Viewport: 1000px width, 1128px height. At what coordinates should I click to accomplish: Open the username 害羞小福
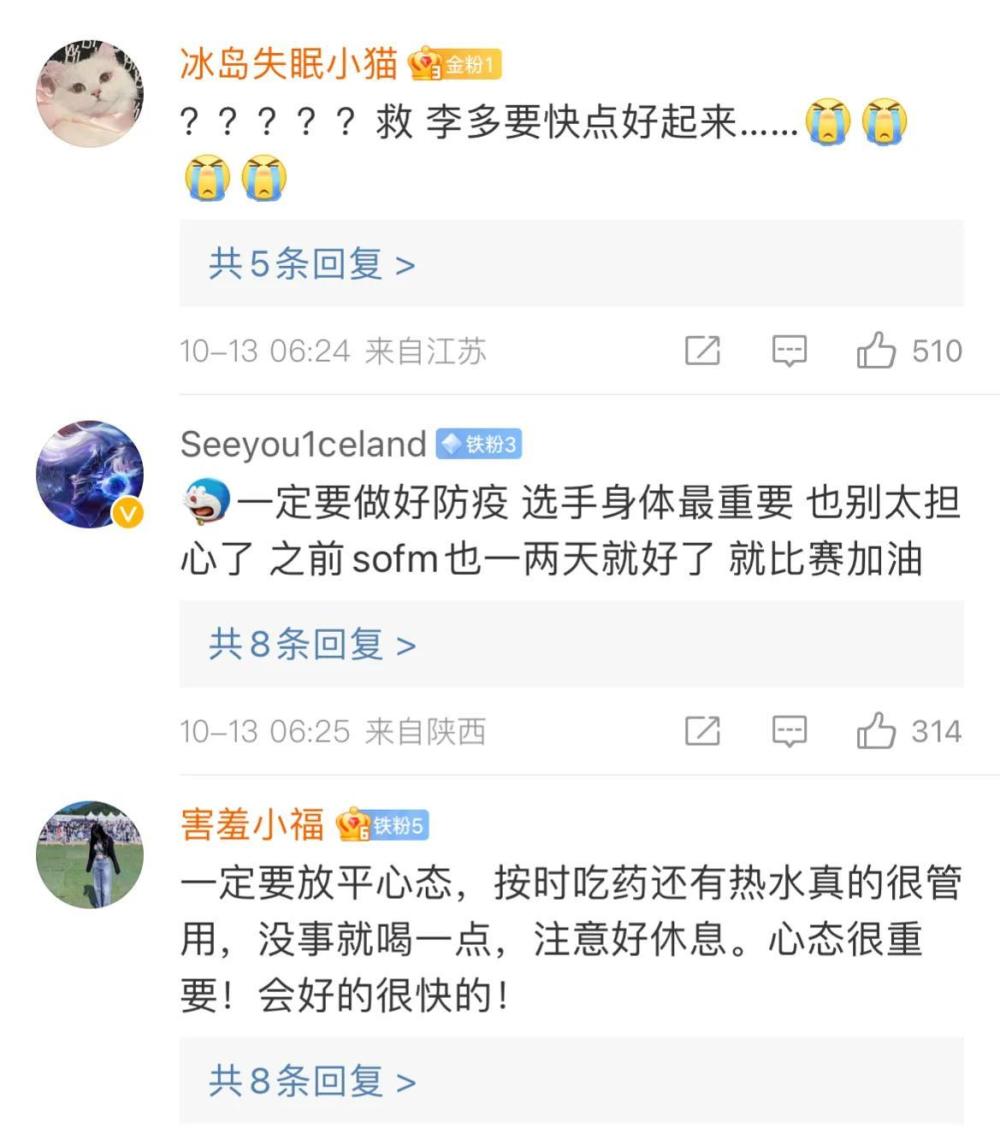(252, 825)
